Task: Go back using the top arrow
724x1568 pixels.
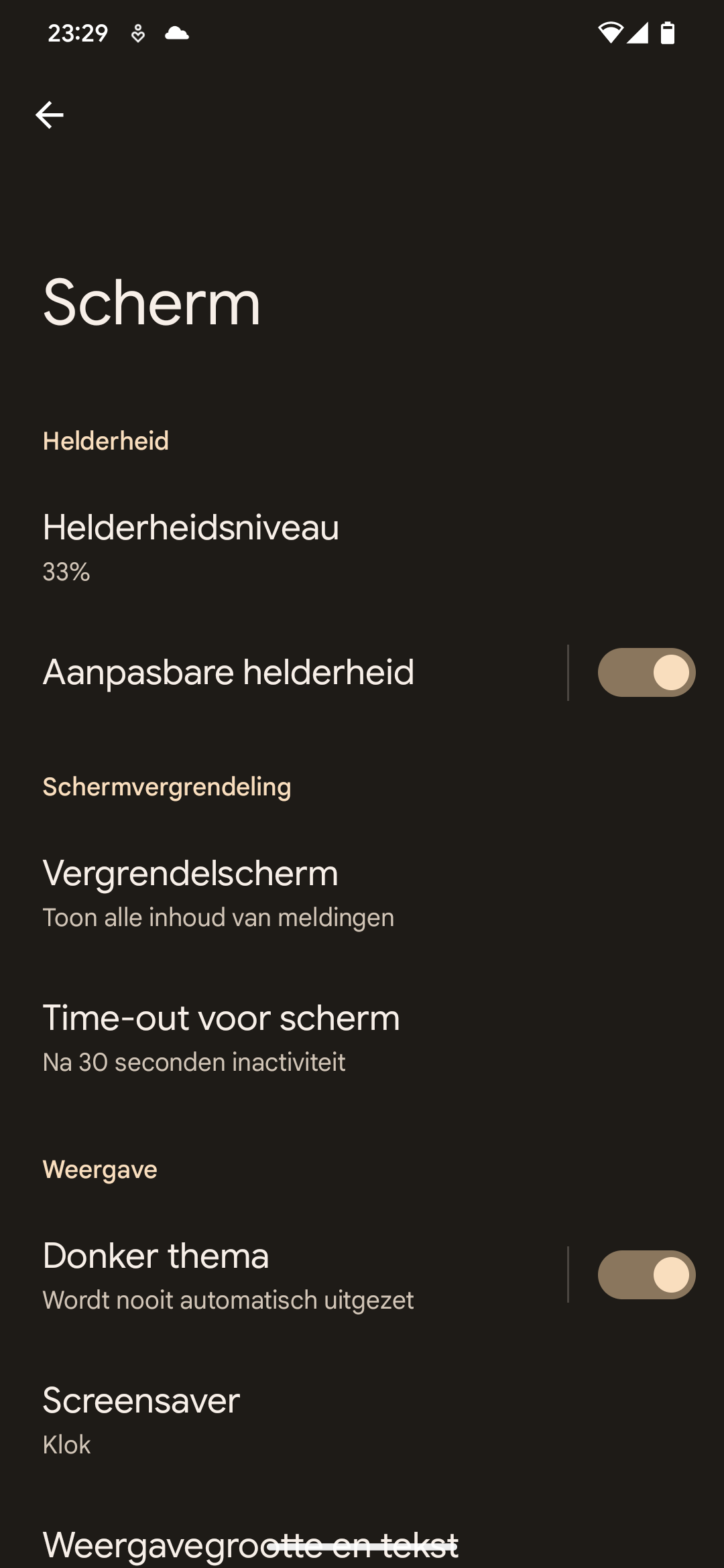Action: pos(50,115)
